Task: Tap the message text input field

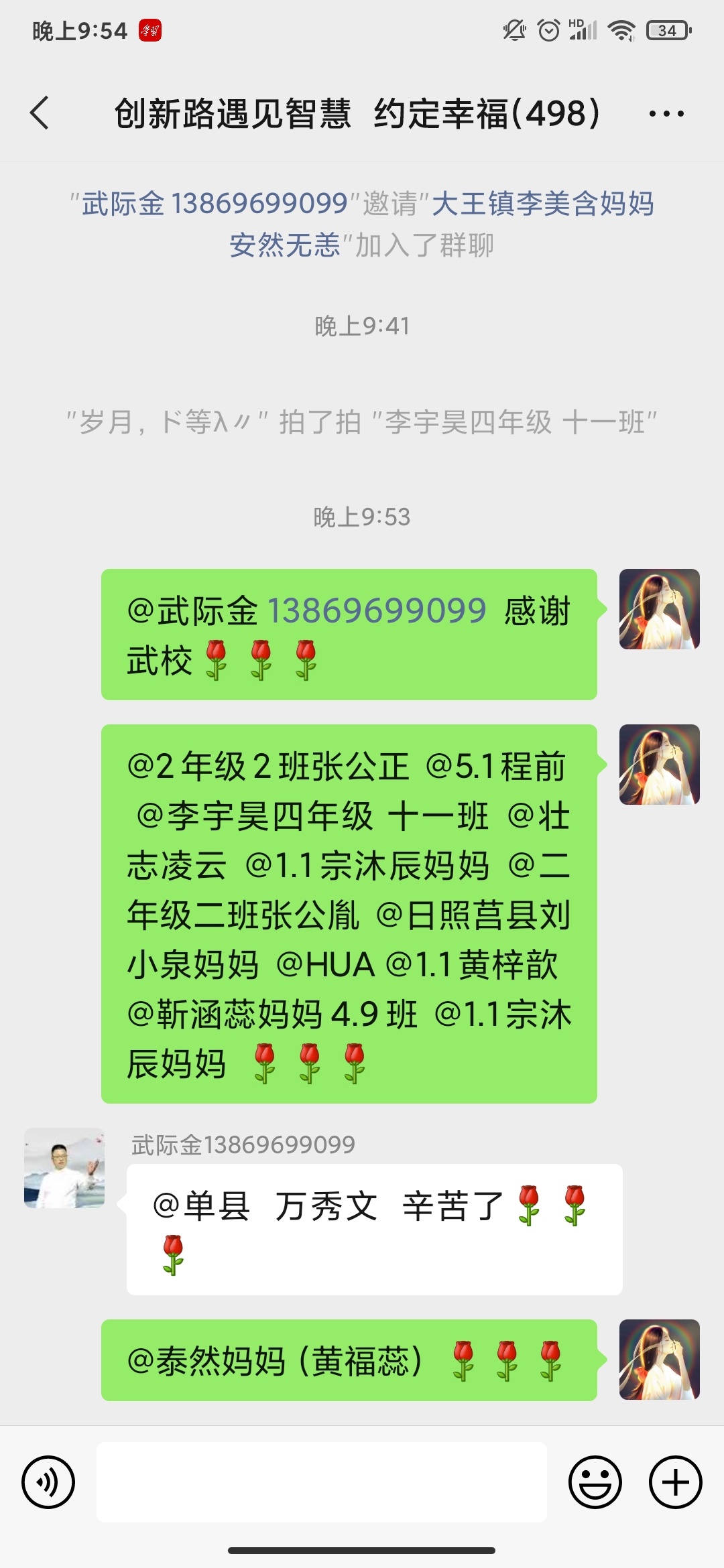Action: coord(322,1482)
